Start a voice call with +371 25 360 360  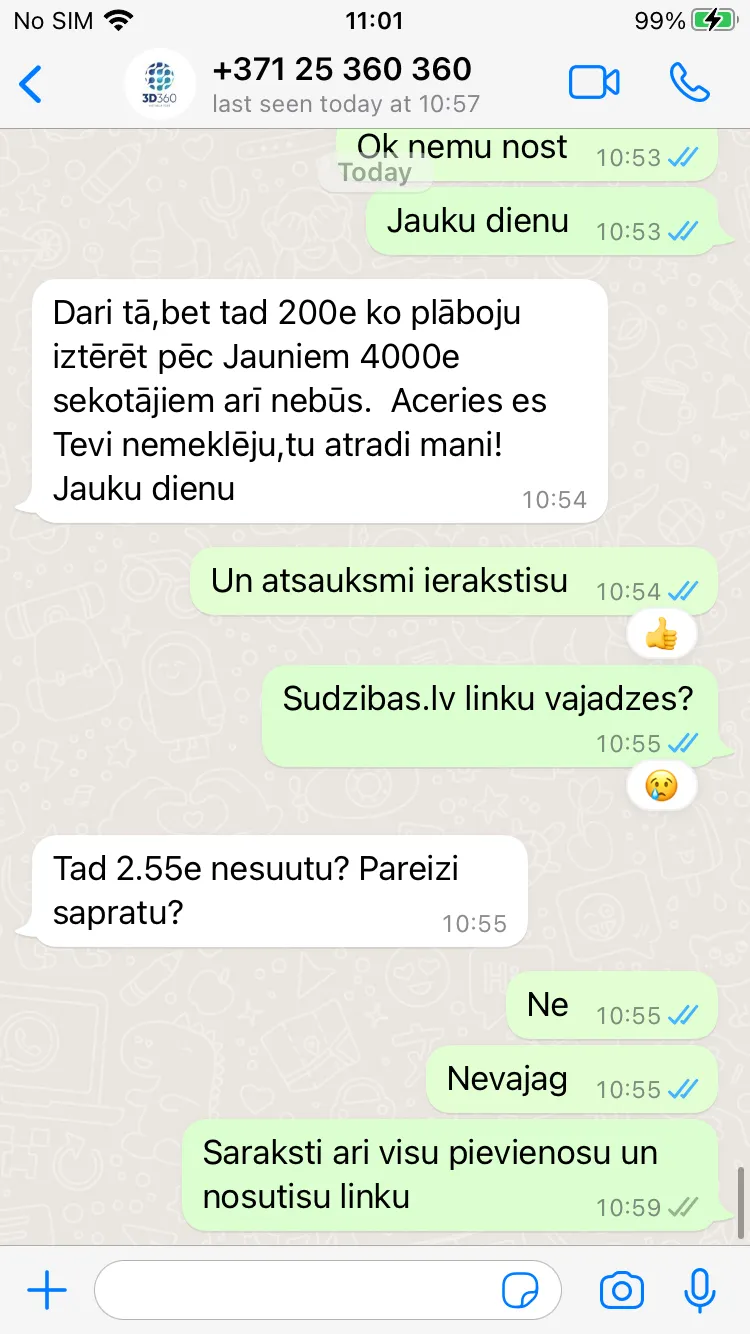click(690, 83)
